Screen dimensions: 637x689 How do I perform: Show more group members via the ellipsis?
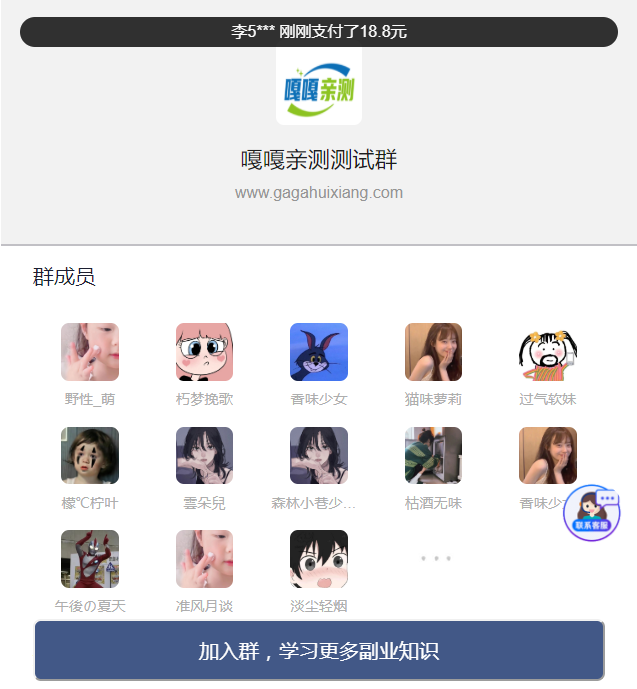tap(436, 559)
